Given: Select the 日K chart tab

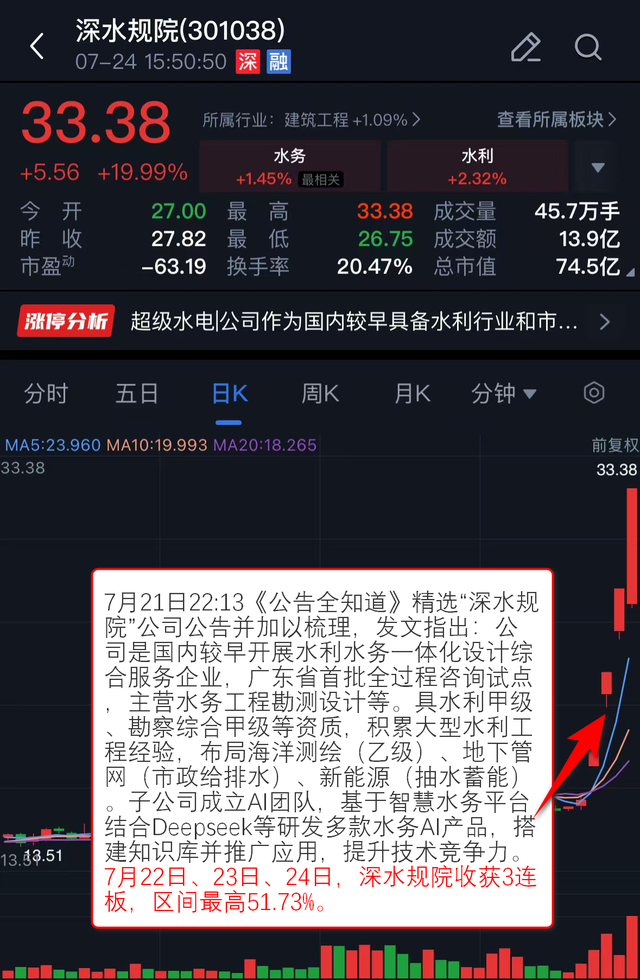Looking at the screenshot, I should 229,394.
